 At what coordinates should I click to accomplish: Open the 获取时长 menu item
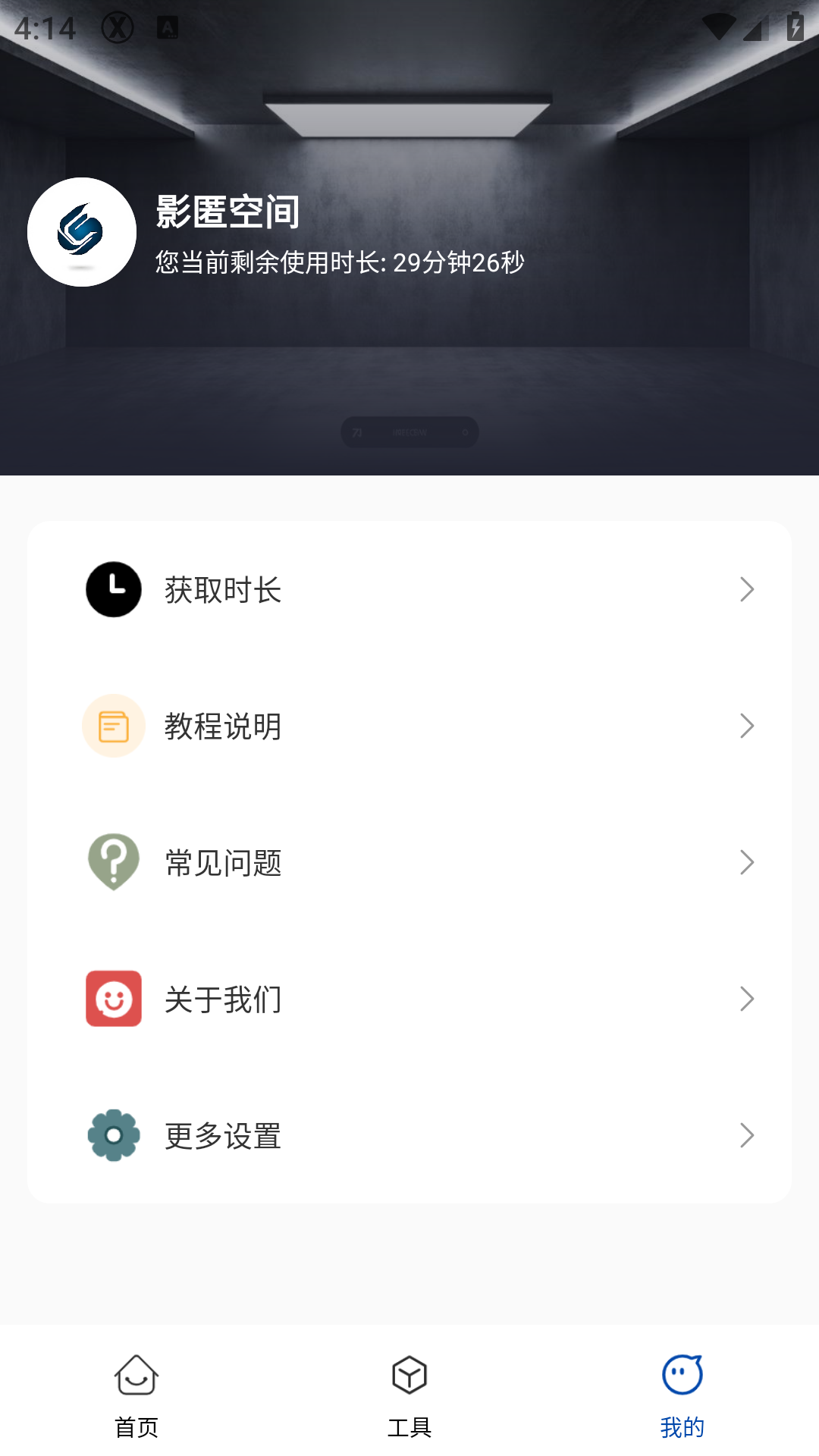223,590
